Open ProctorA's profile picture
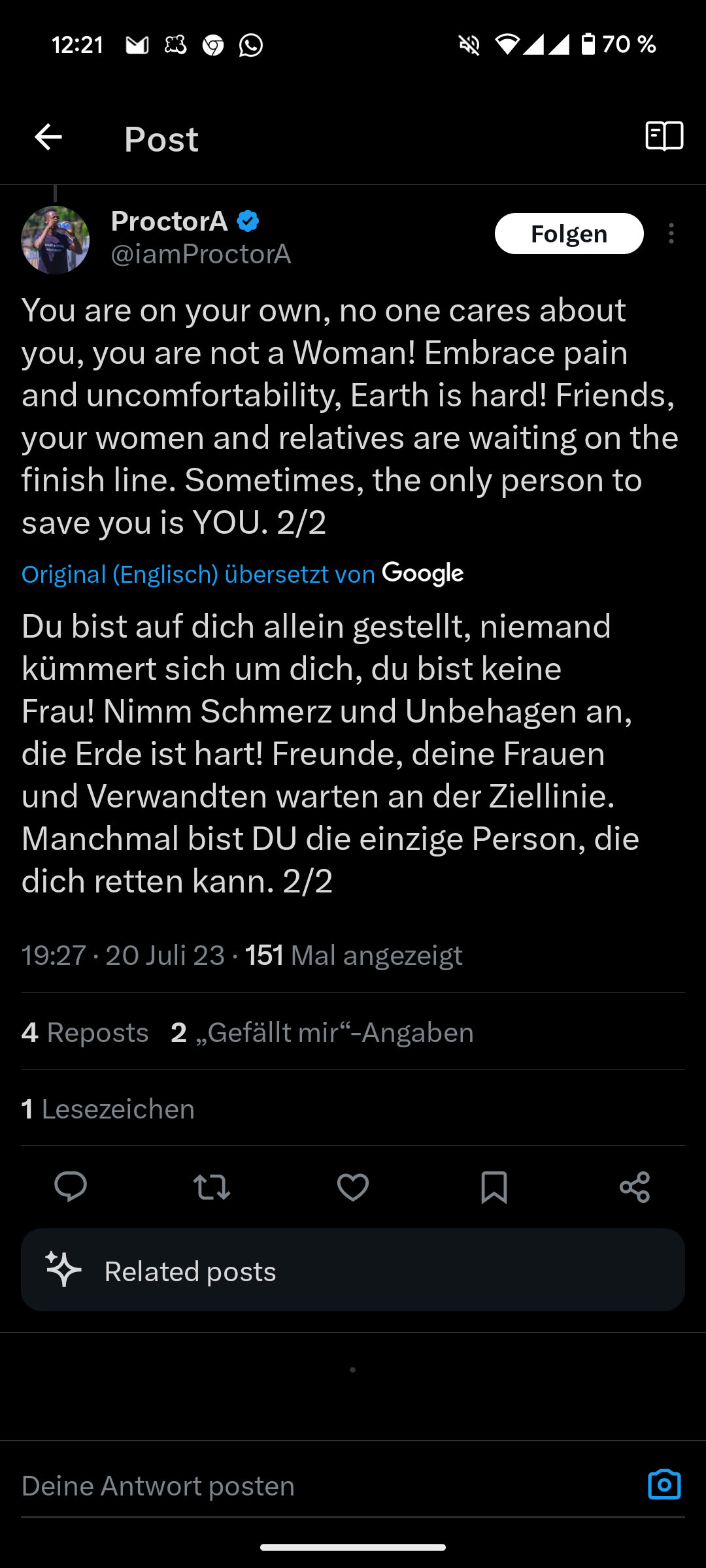Image resolution: width=706 pixels, height=1568 pixels. (56, 240)
